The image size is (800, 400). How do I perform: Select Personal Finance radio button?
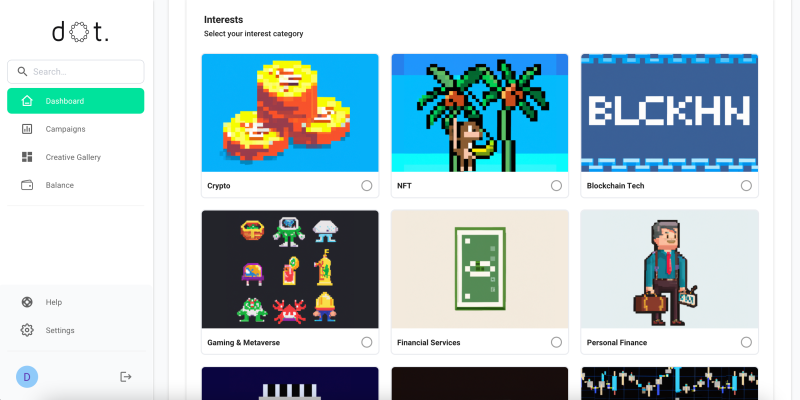[746, 342]
